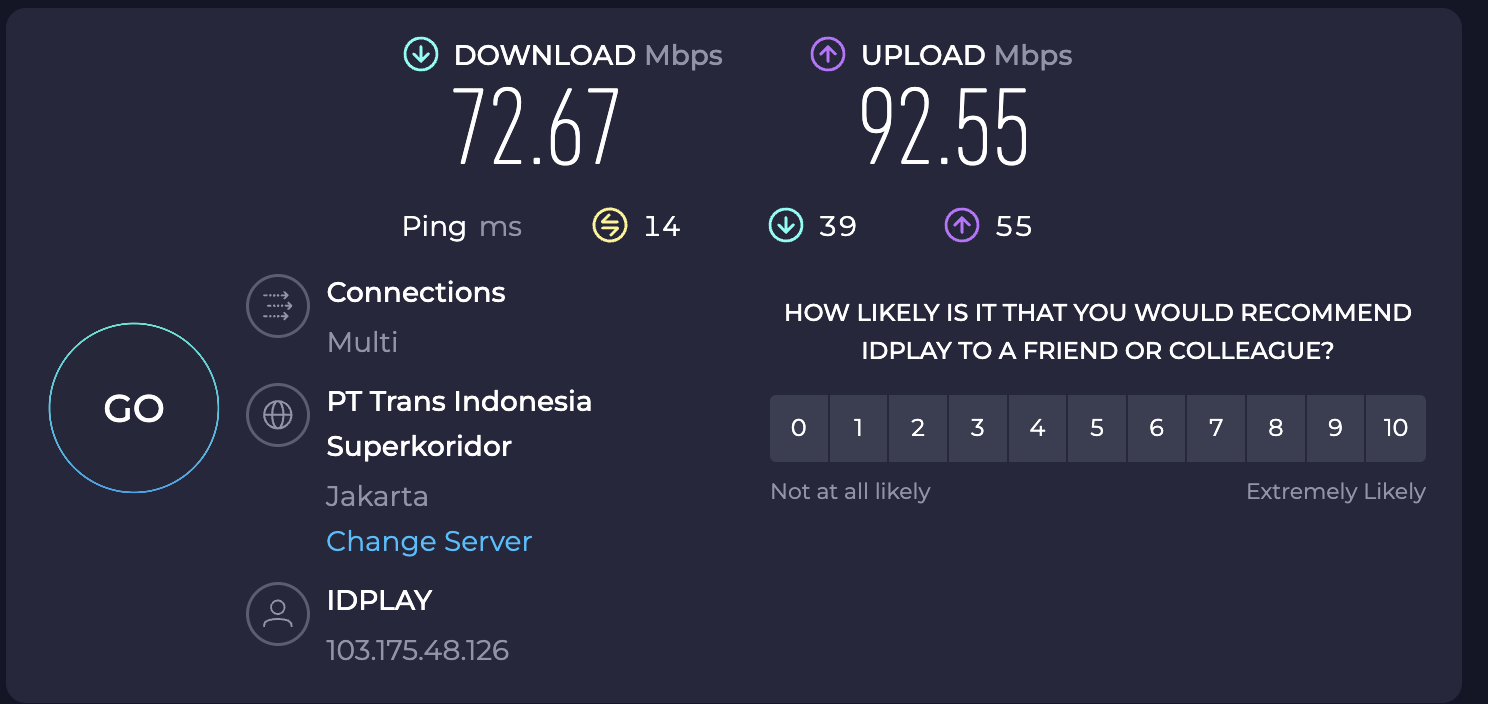1488x704 pixels.
Task: Rate the recommendation likelihood as 6
Action: point(1157,428)
